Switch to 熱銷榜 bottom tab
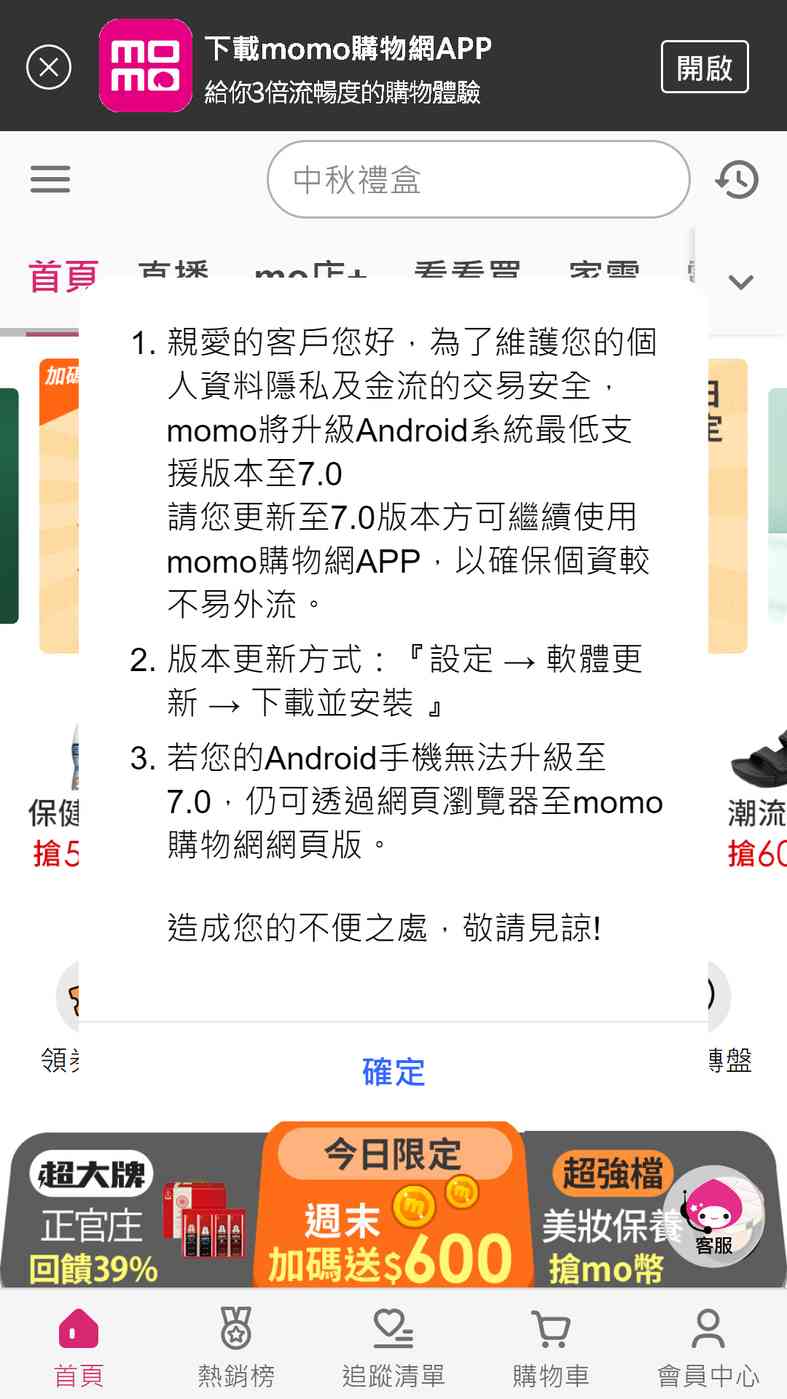787x1399 pixels. 236,1346
